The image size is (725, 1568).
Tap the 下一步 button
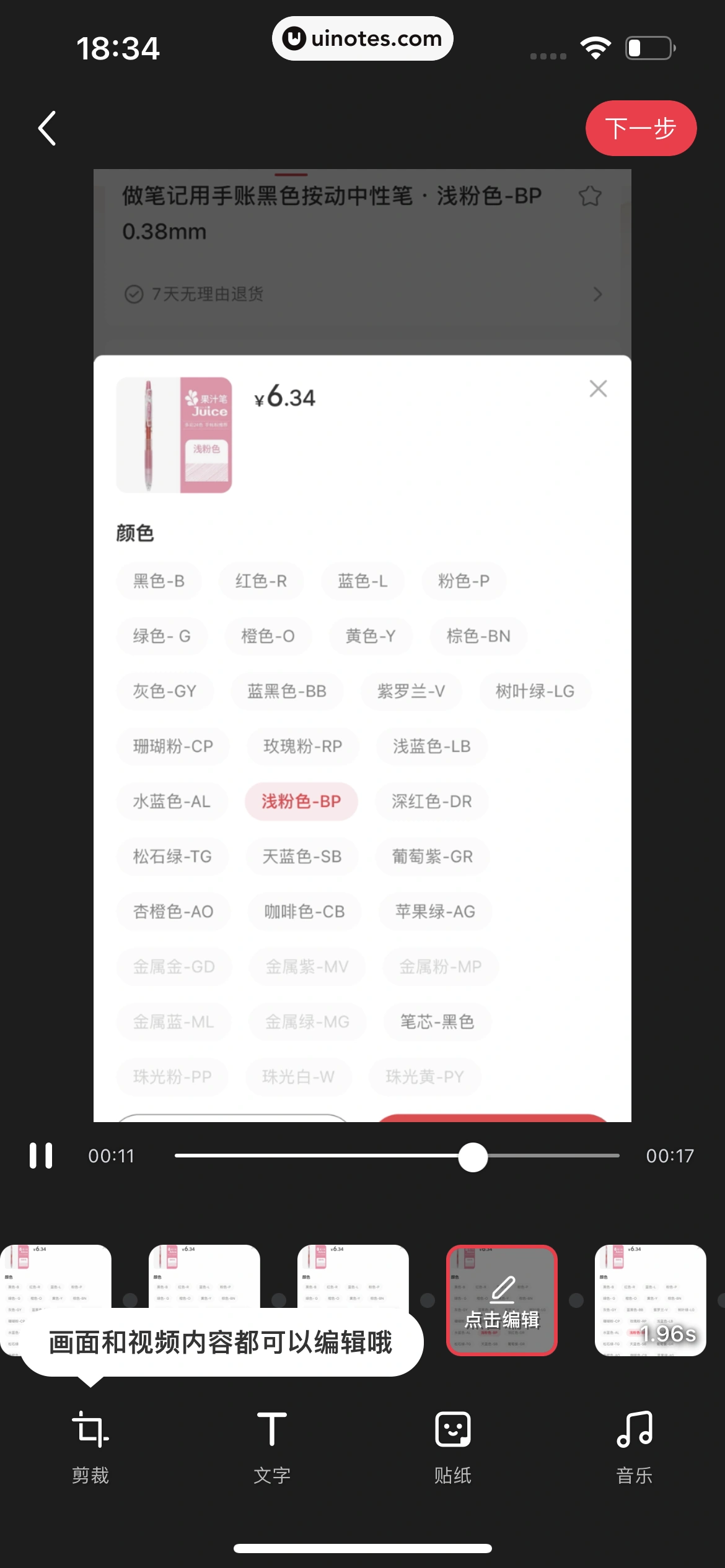tap(641, 128)
